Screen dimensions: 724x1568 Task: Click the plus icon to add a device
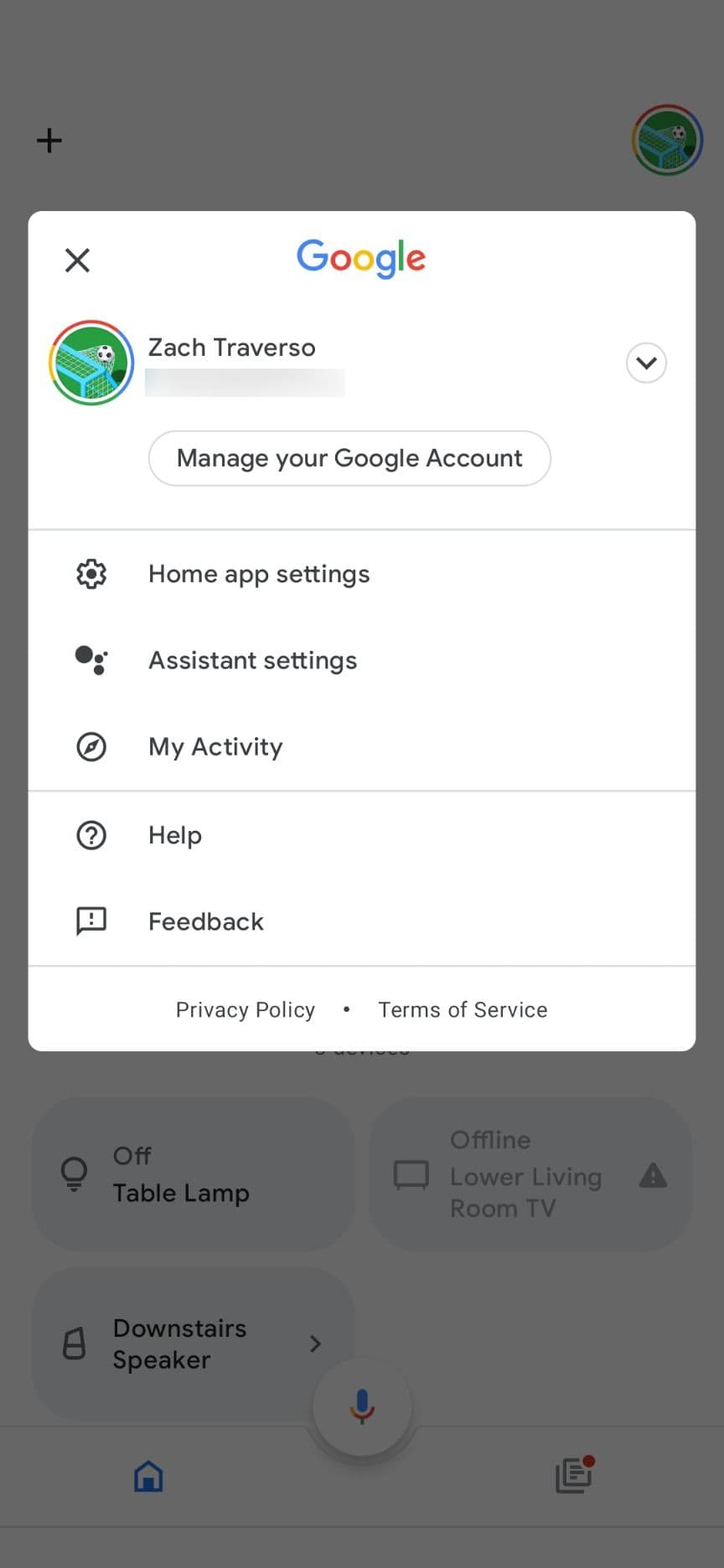[x=49, y=140]
